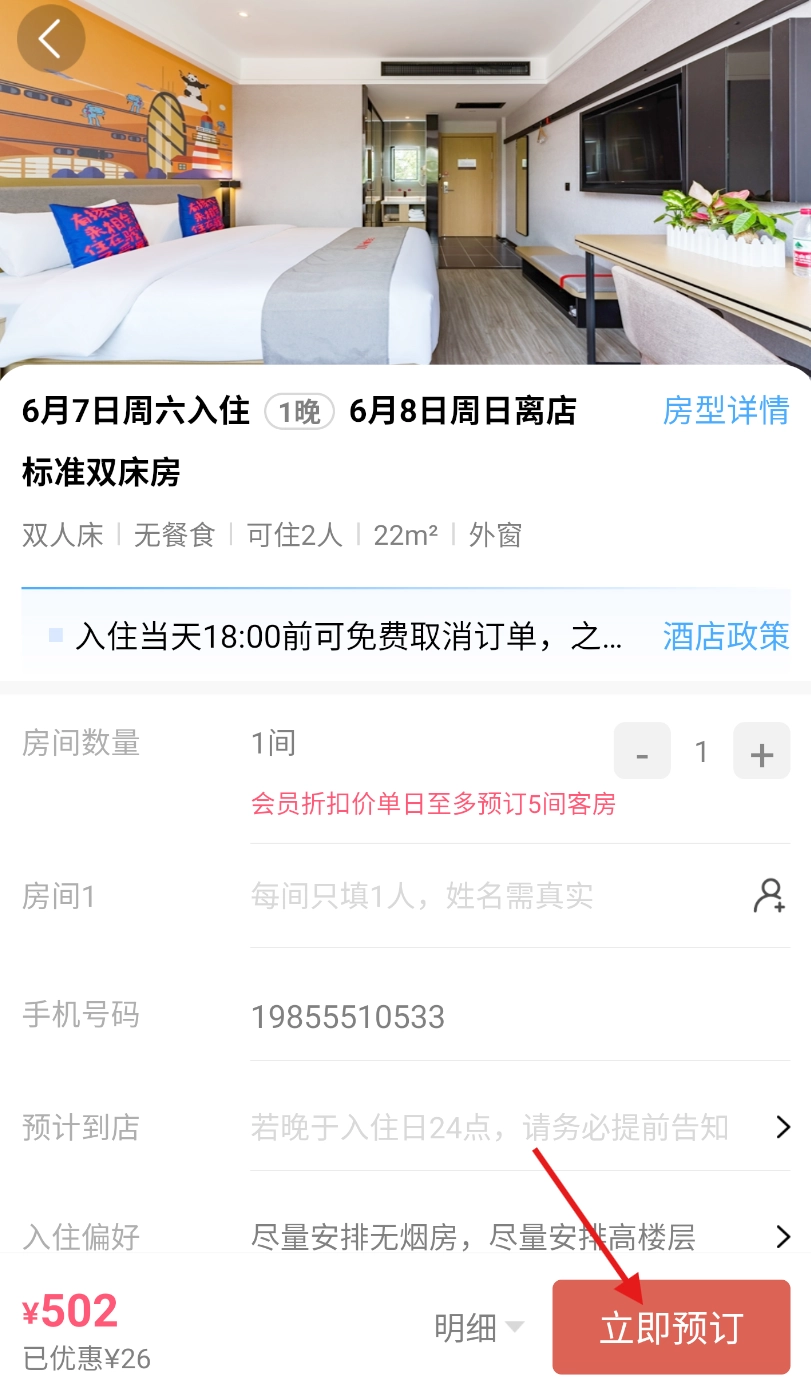Pick a guest from the contacts icon
811x1386 pixels.
click(x=769, y=896)
